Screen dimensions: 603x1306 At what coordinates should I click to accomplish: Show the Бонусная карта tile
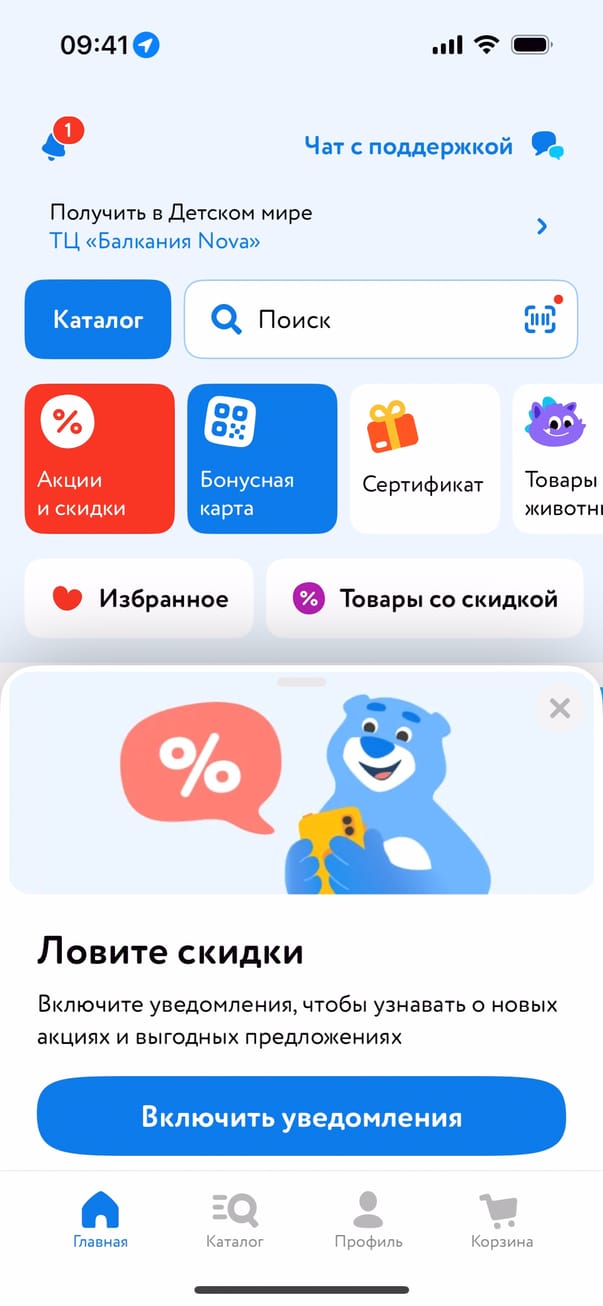pos(262,459)
